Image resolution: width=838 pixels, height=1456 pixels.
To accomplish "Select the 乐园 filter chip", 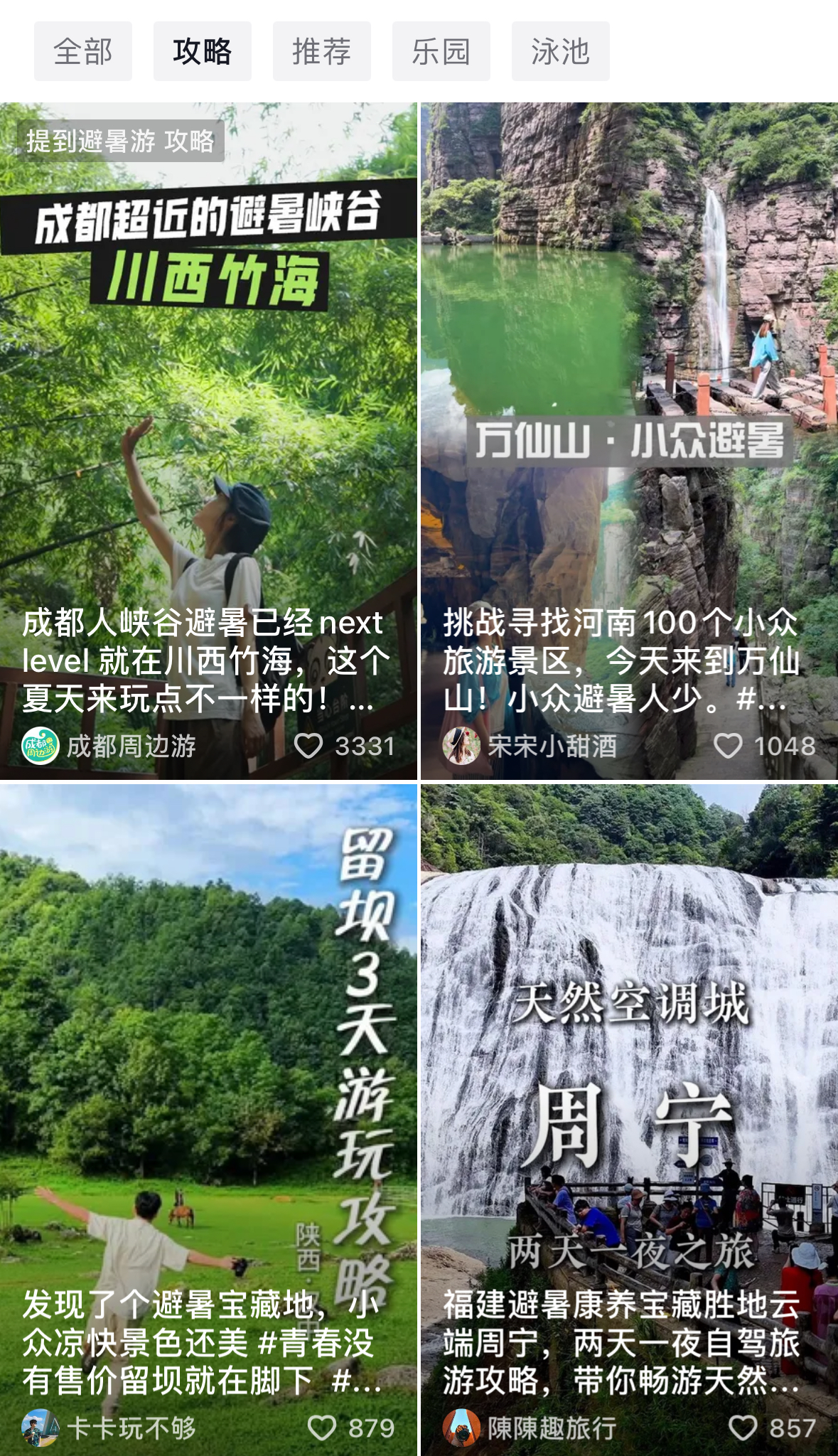I will click(441, 51).
